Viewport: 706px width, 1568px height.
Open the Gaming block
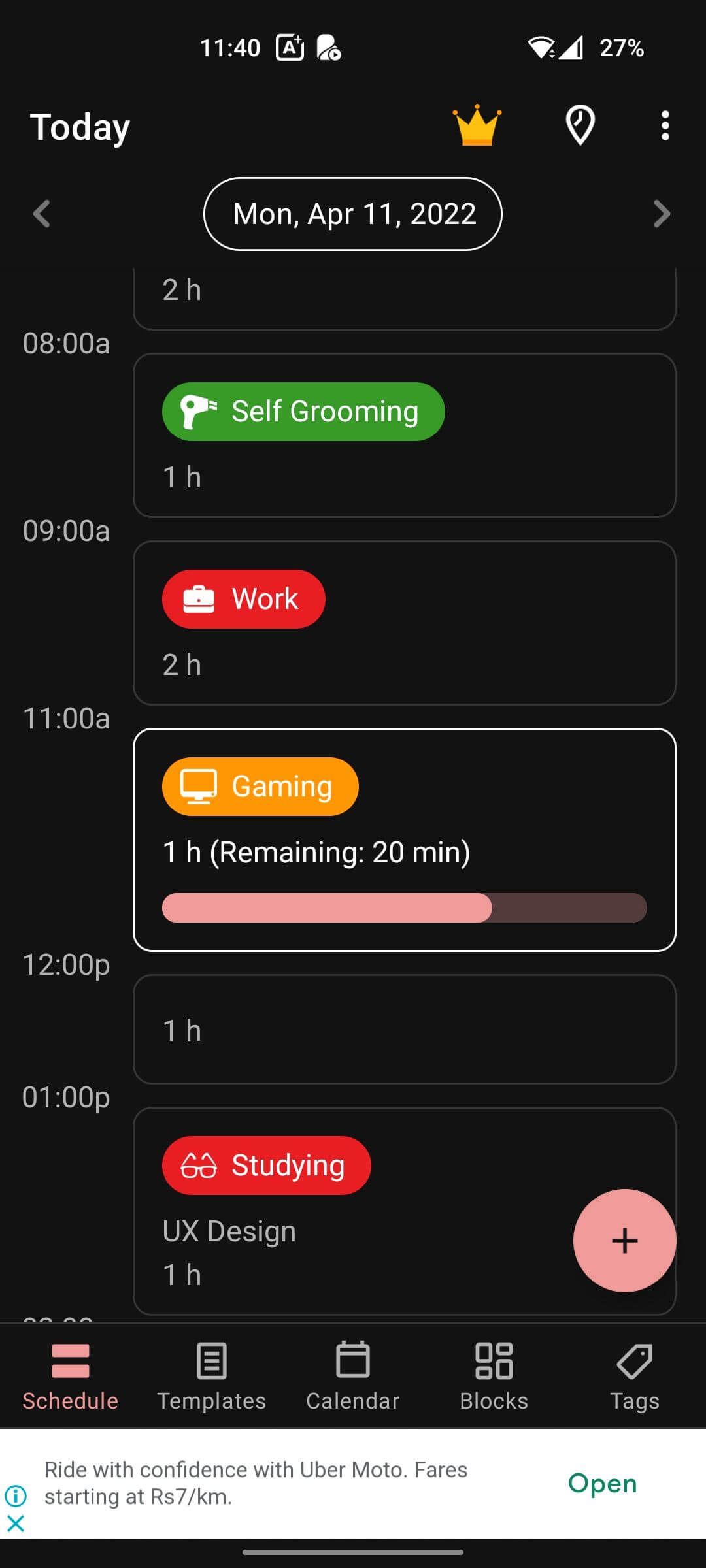(404, 840)
